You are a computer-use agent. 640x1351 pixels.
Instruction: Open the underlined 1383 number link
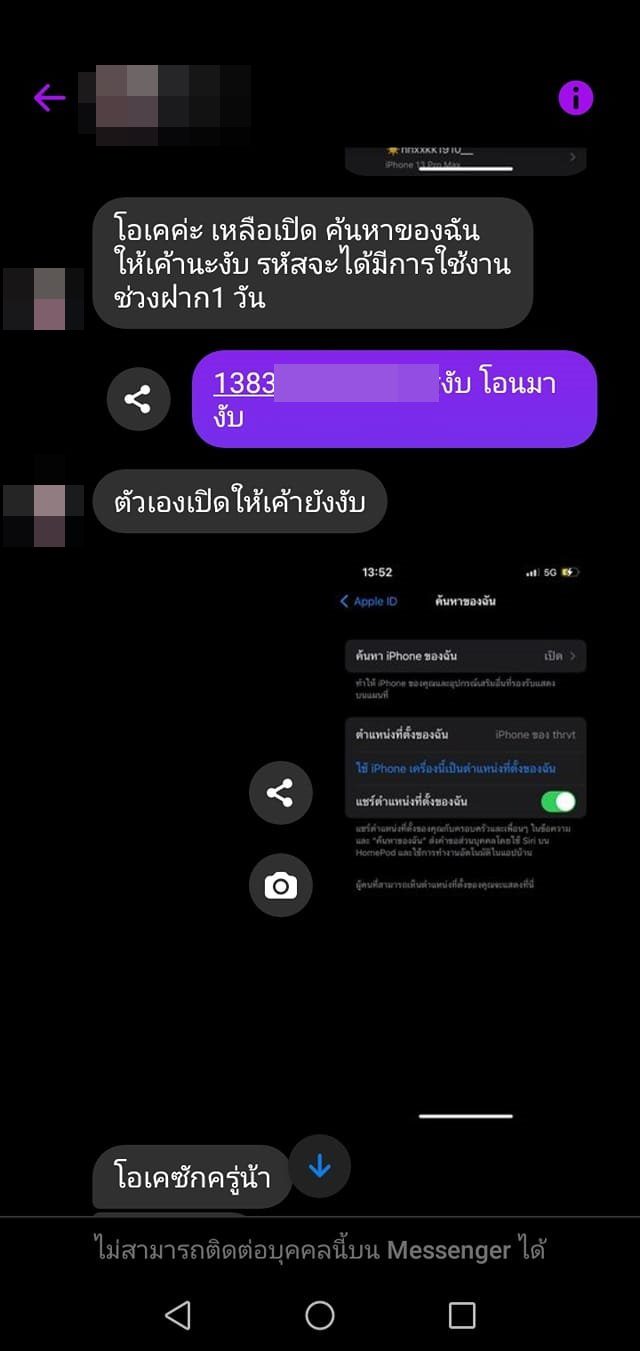tap(244, 384)
